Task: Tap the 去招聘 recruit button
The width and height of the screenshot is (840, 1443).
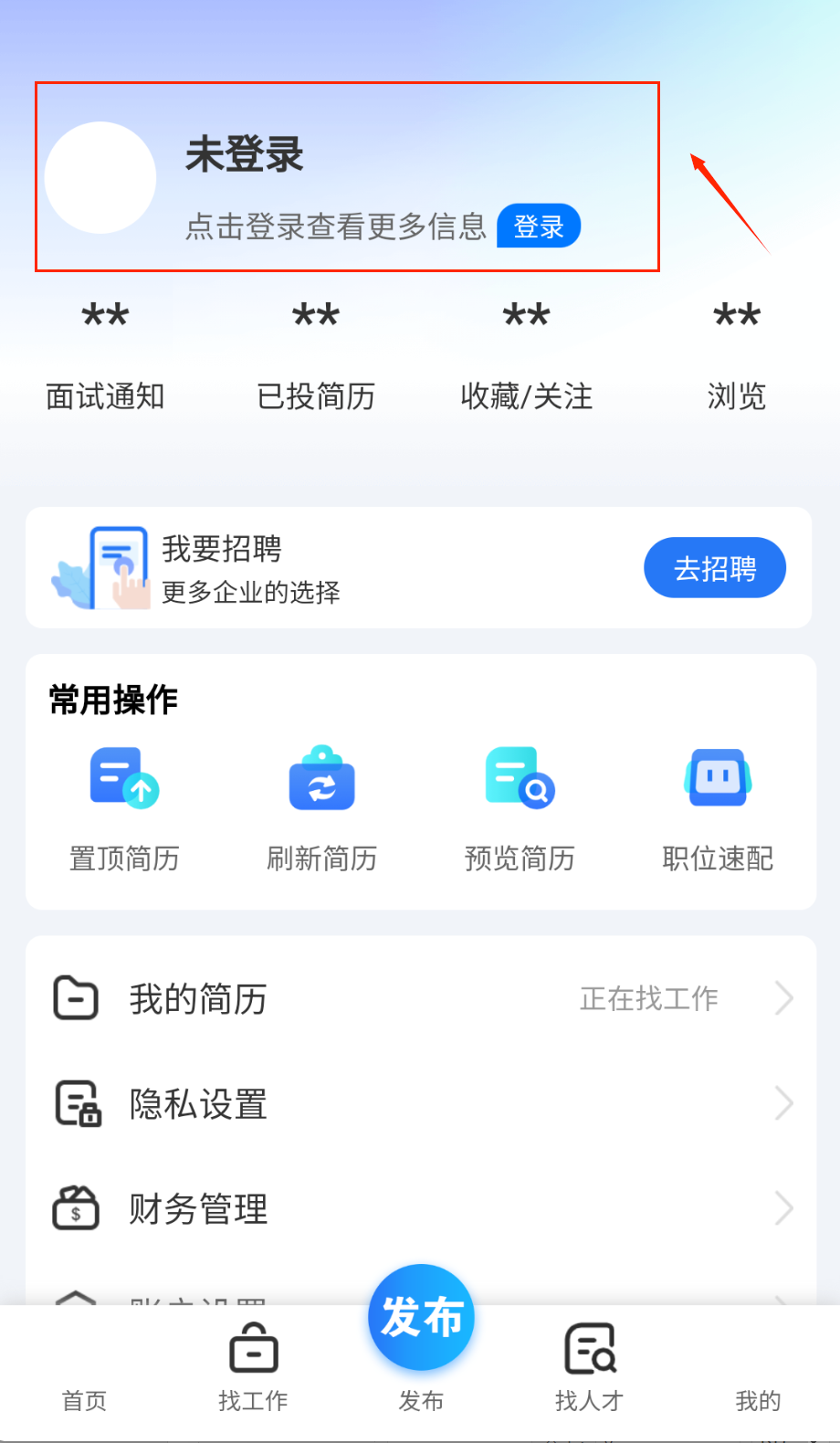Action: [715, 568]
